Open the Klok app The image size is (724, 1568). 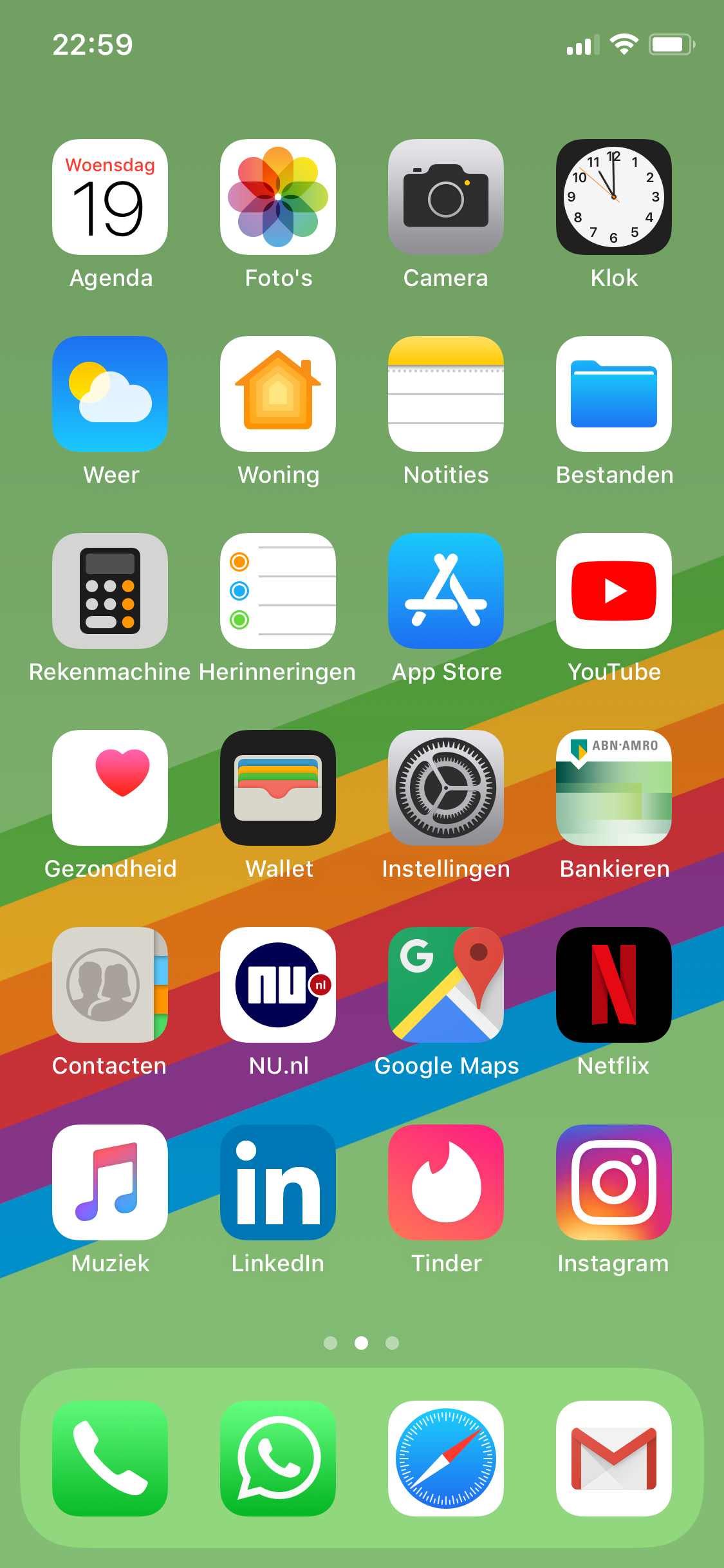(x=614, y=197)
